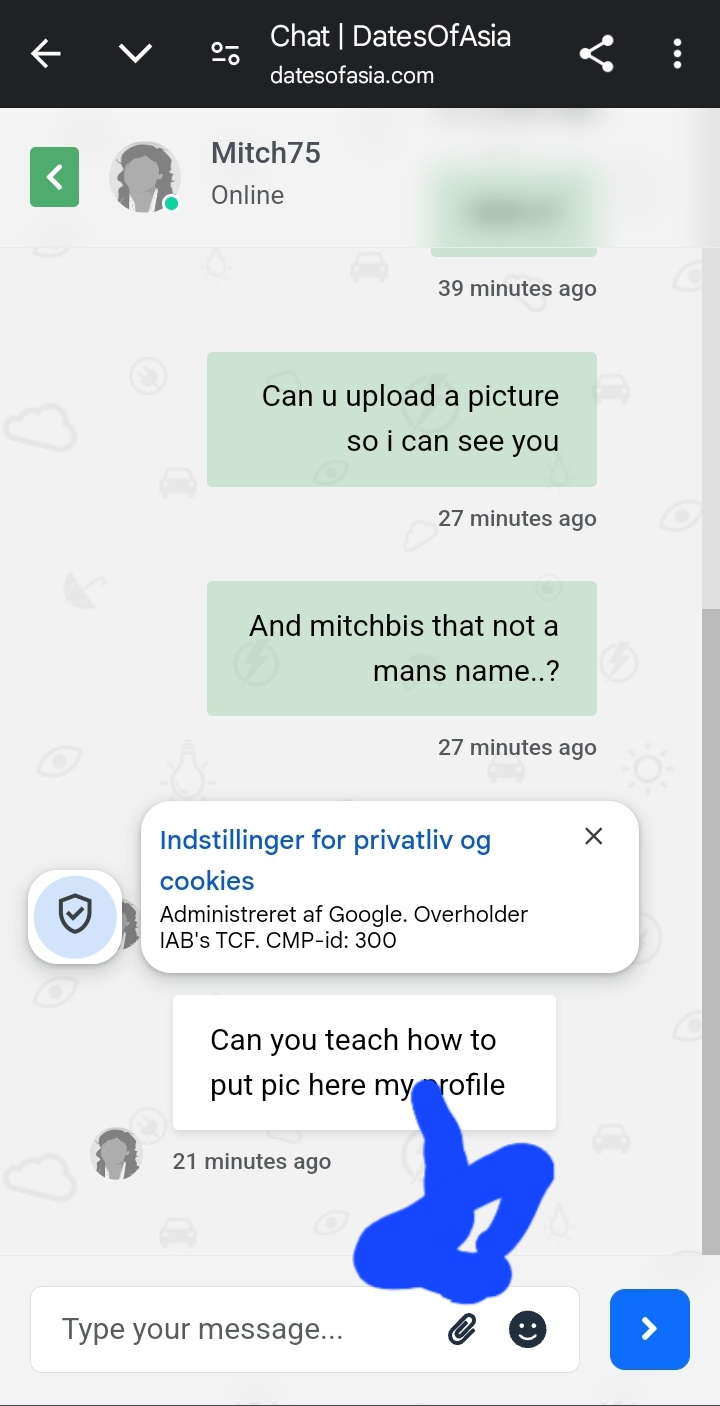Go back to chat list with green arrow
This screenshot has height=1406, width=720.
pyautogui.click(x=54, y=178)
